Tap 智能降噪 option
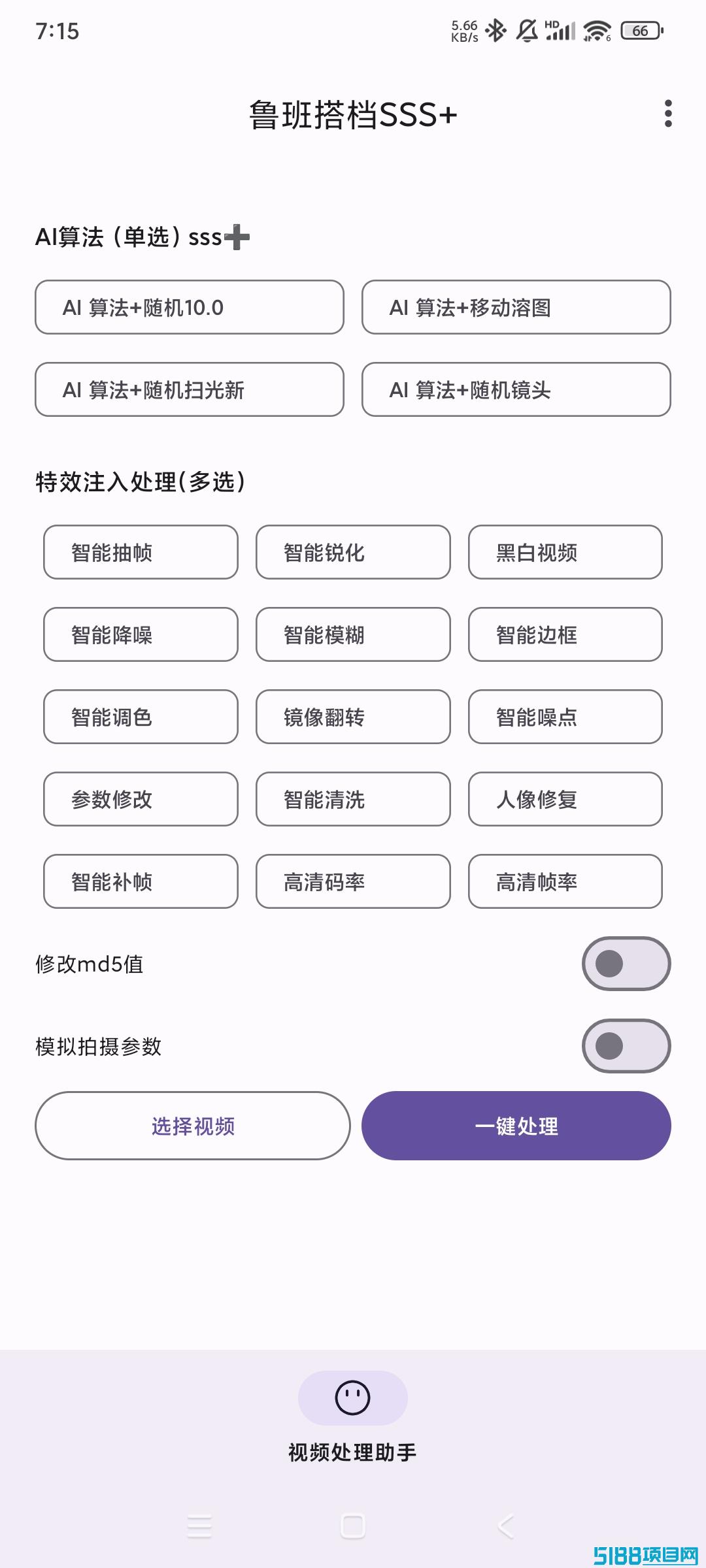 tap(141, 634)
